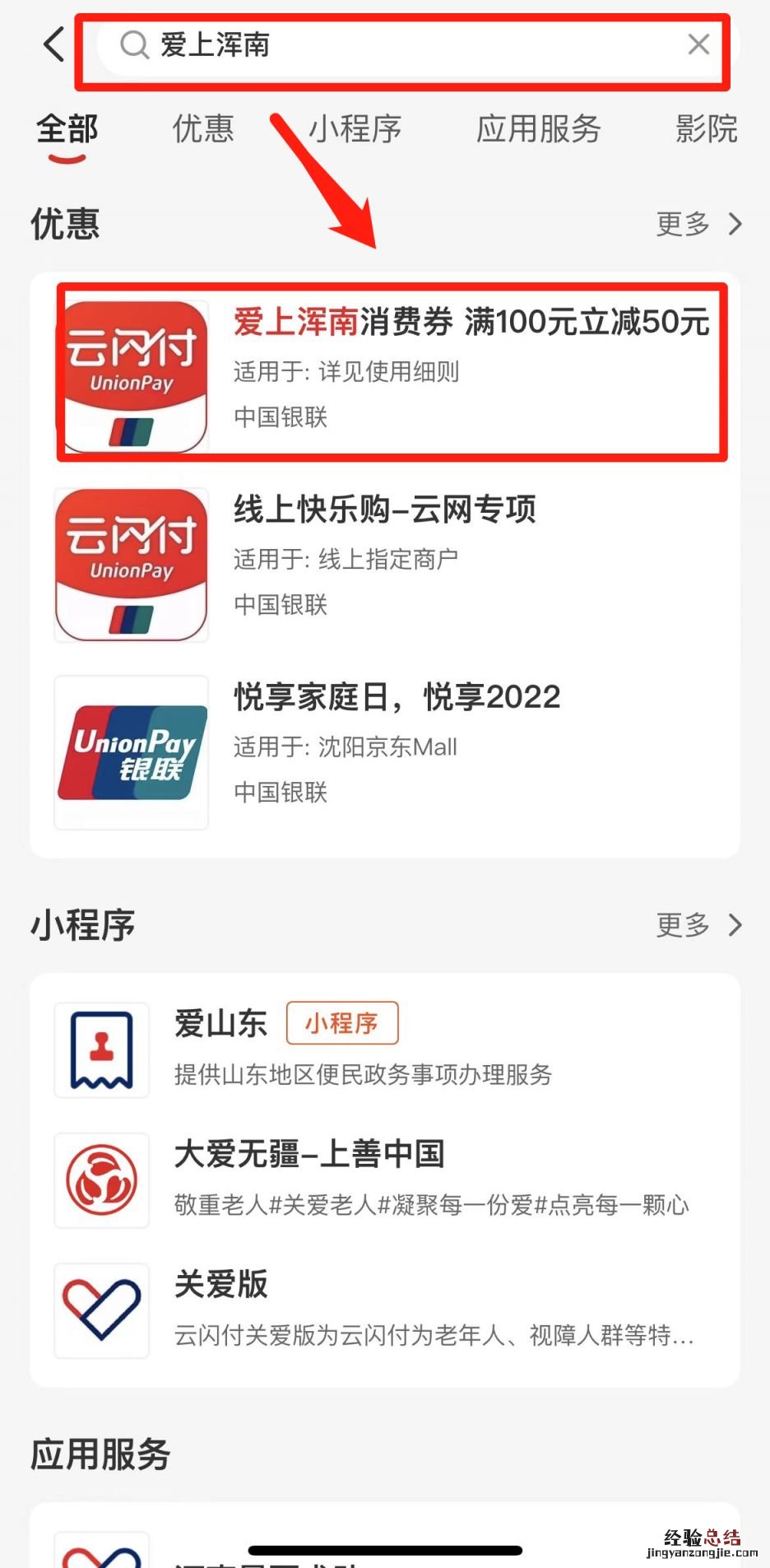Switch to the 应用服务 tab
The image size is (770, 1568).
pyautogui.click(x=539, y=129)
